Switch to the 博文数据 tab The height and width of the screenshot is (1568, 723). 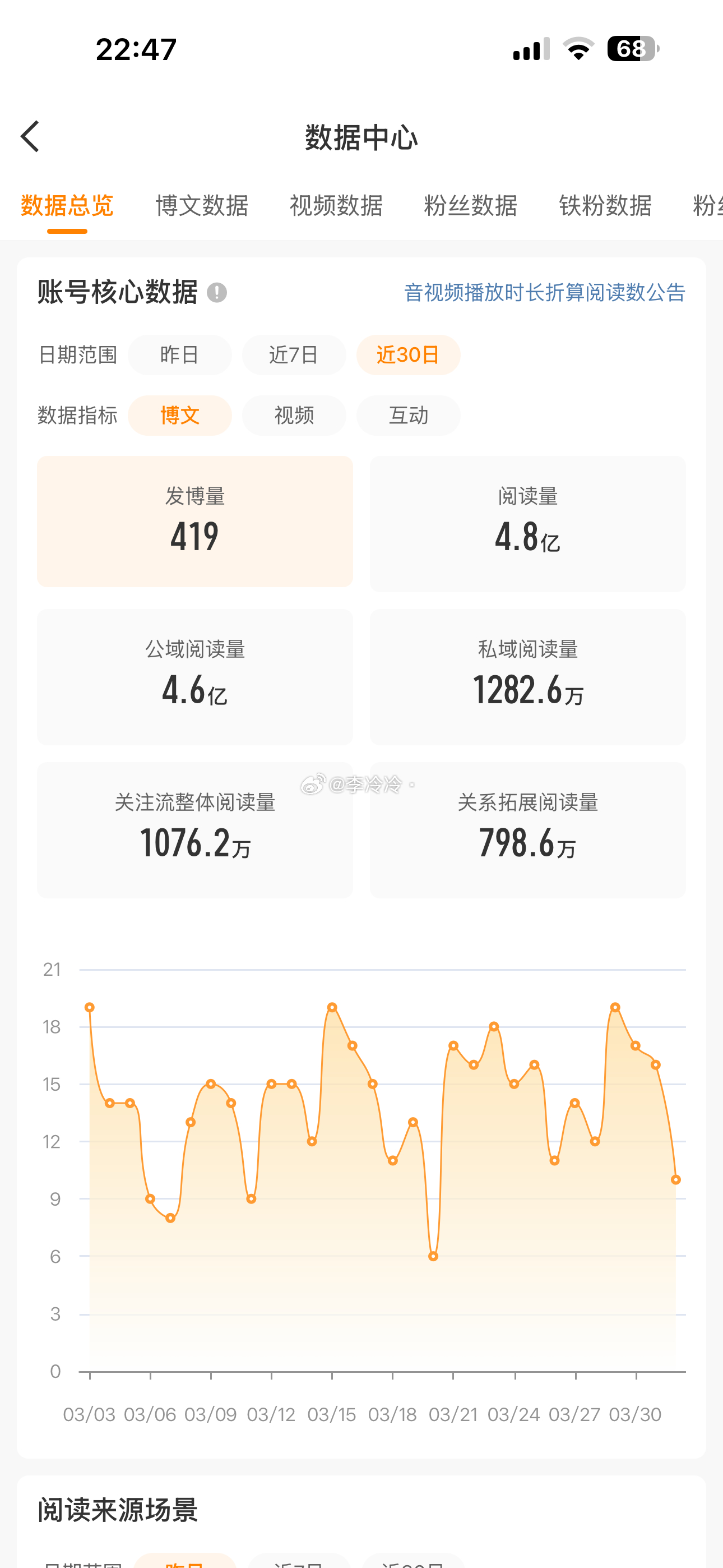(201, 206)
